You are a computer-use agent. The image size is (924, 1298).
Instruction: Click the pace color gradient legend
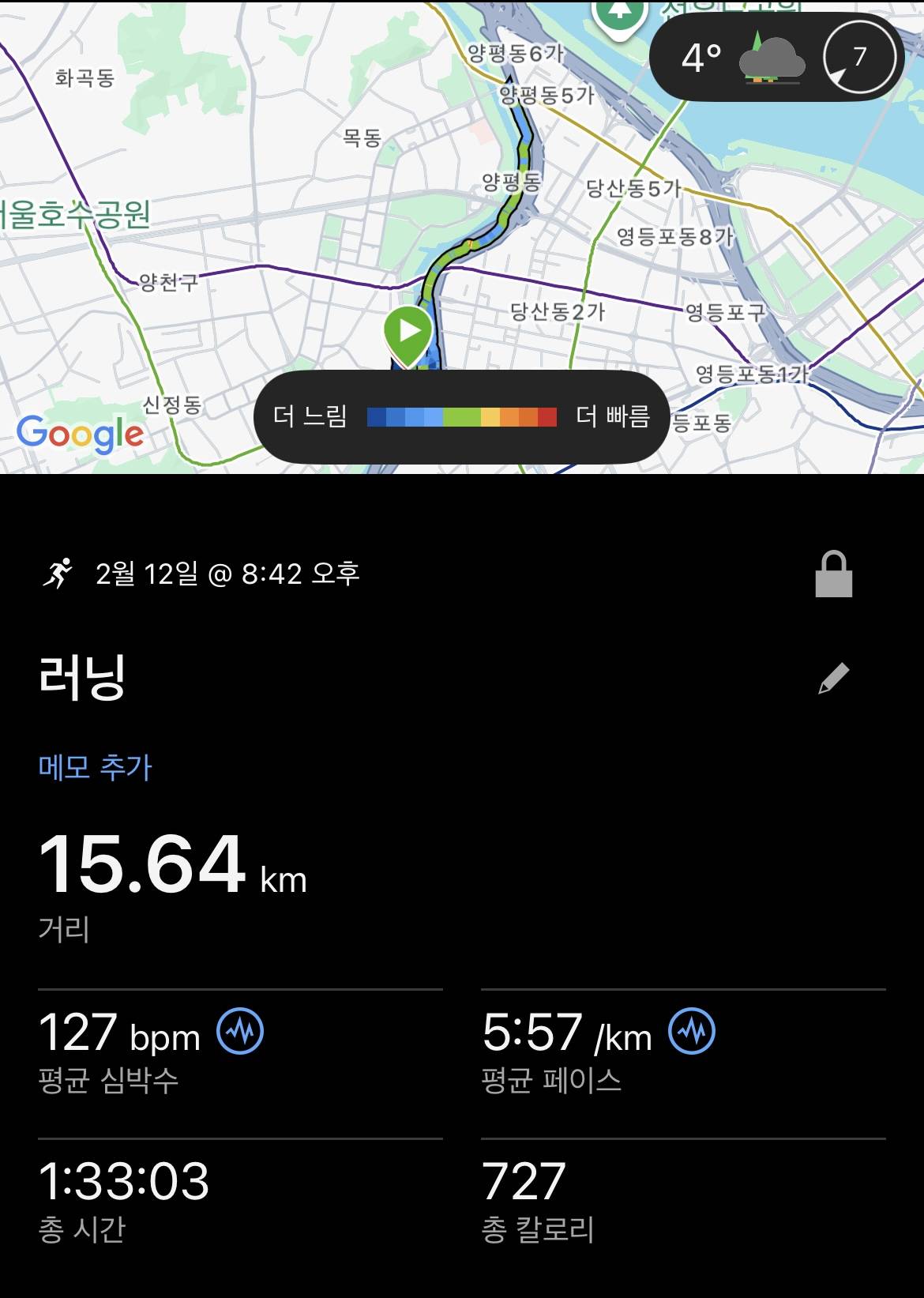pos(461,416)
